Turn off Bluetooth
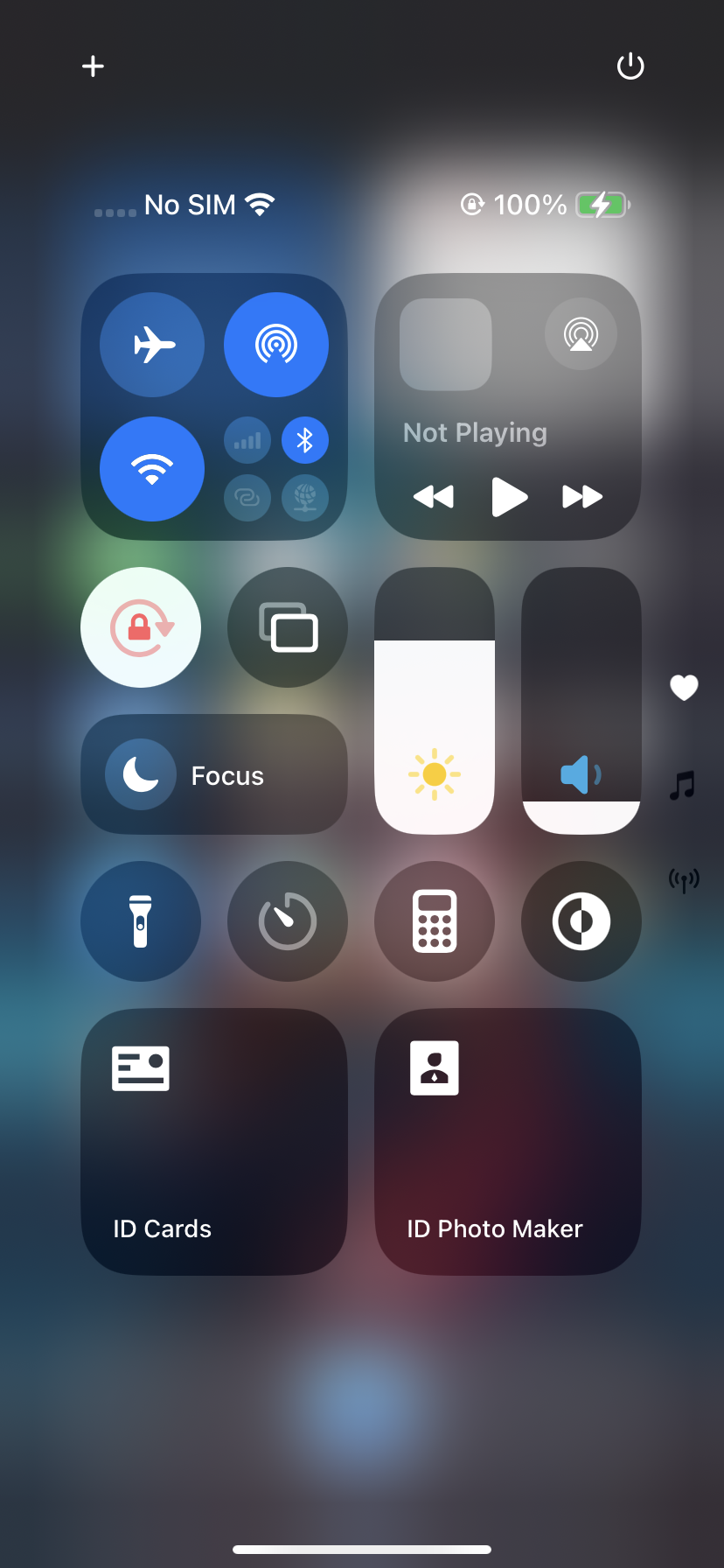The width and height of the screenshot is (724, 1568). coord(305,440)
